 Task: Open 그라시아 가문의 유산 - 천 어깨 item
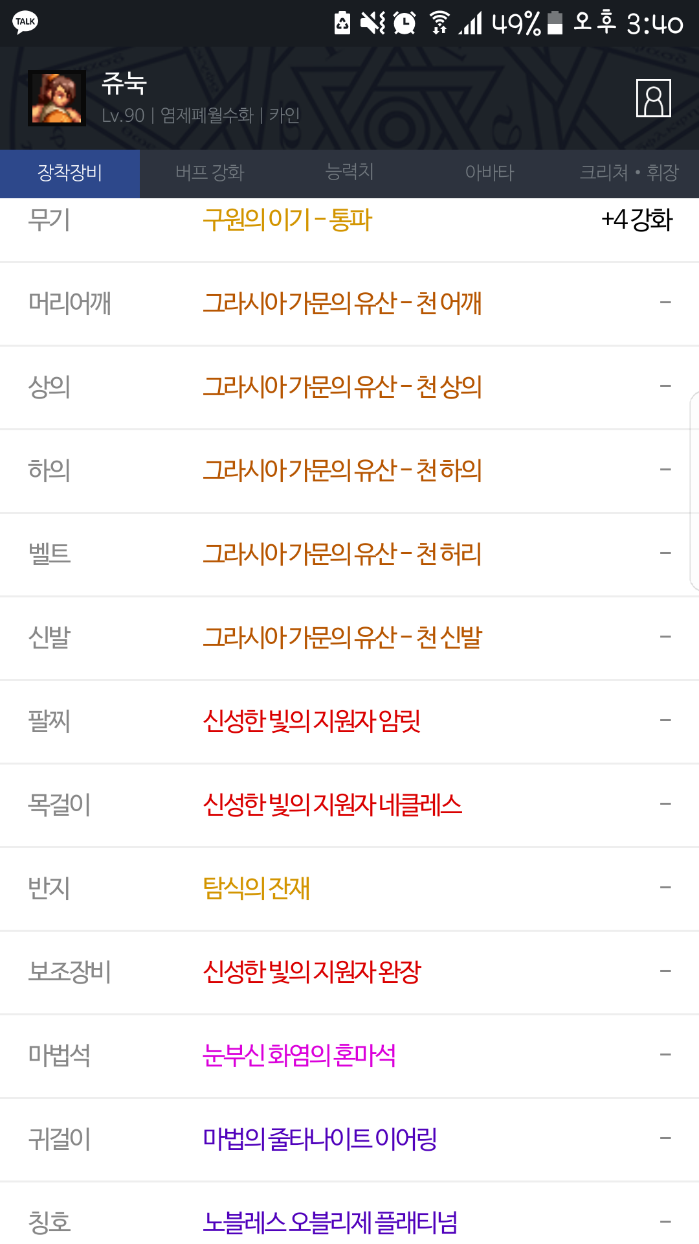tap(342, 303)
